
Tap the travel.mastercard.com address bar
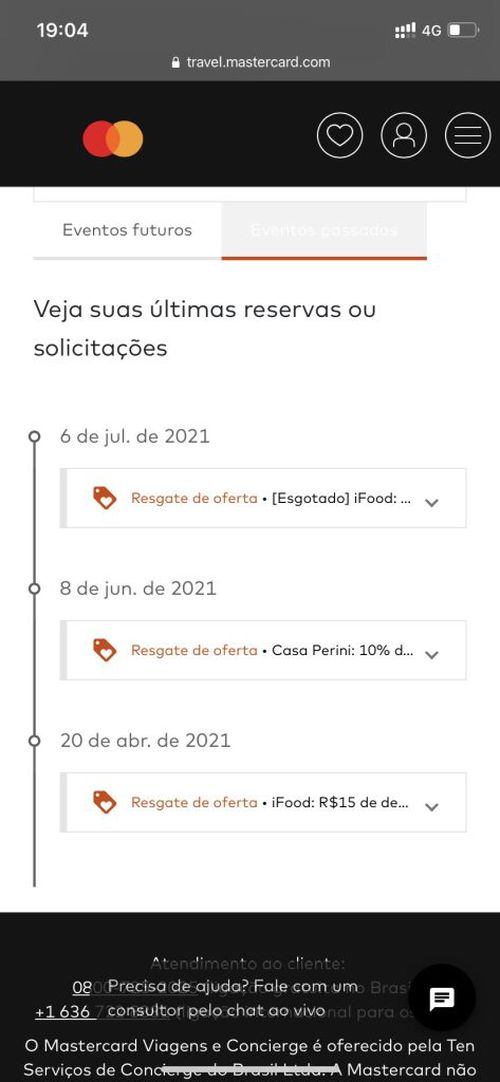pyautogui.click(x=250, y=62)
